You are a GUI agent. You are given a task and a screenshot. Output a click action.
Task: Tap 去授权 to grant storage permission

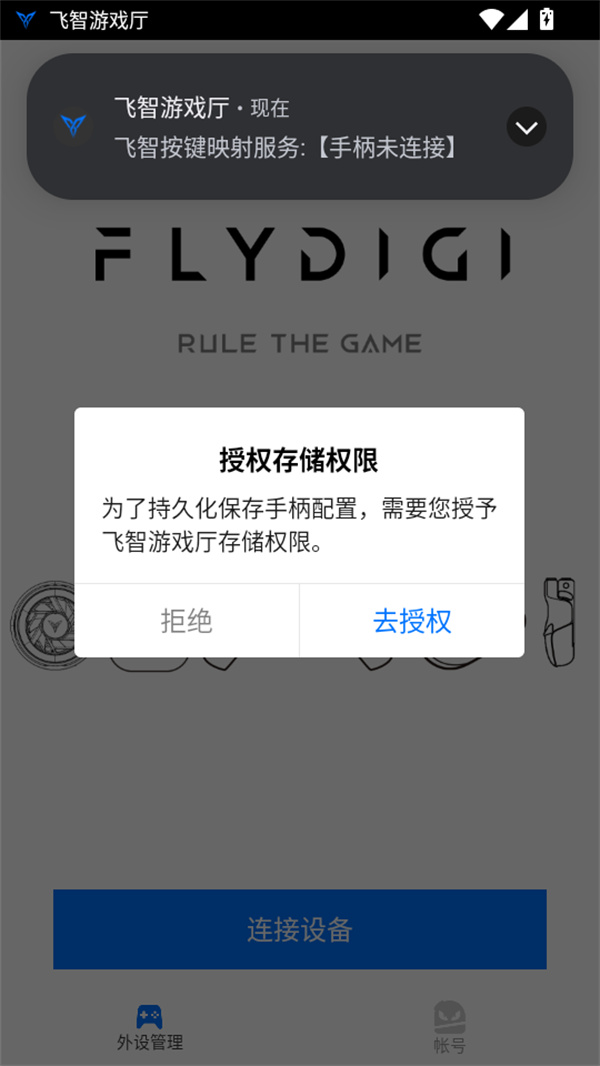[x=412, y=621]
